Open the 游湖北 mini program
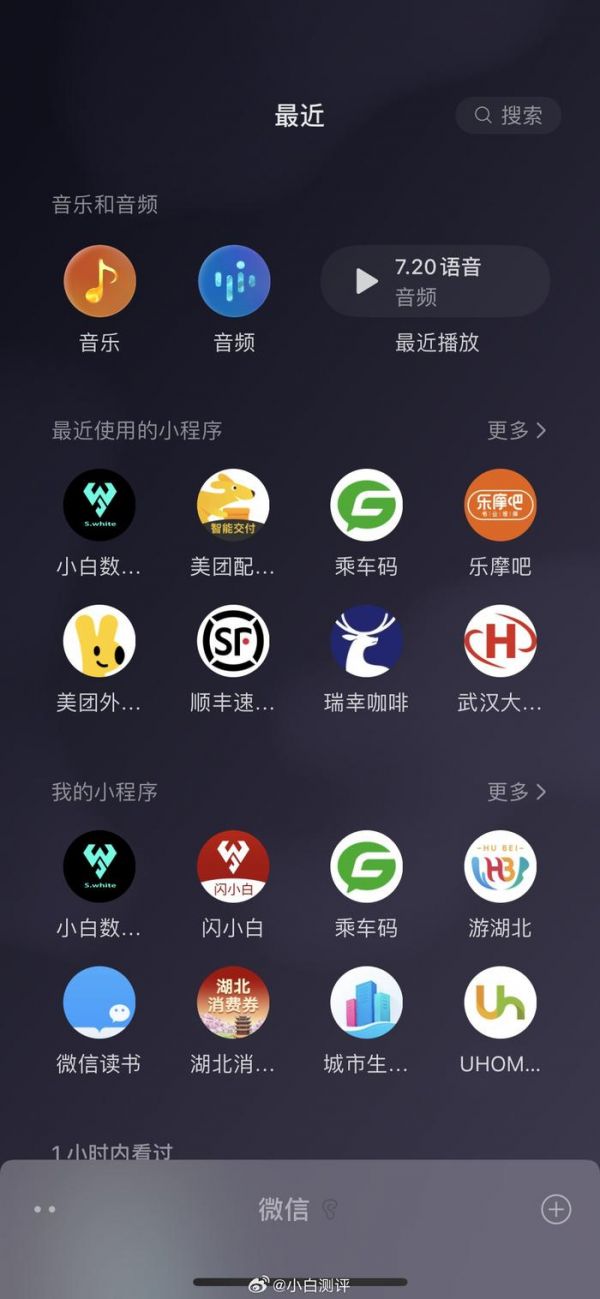This screenshot has width=600, height=1299. click(500, 866)
